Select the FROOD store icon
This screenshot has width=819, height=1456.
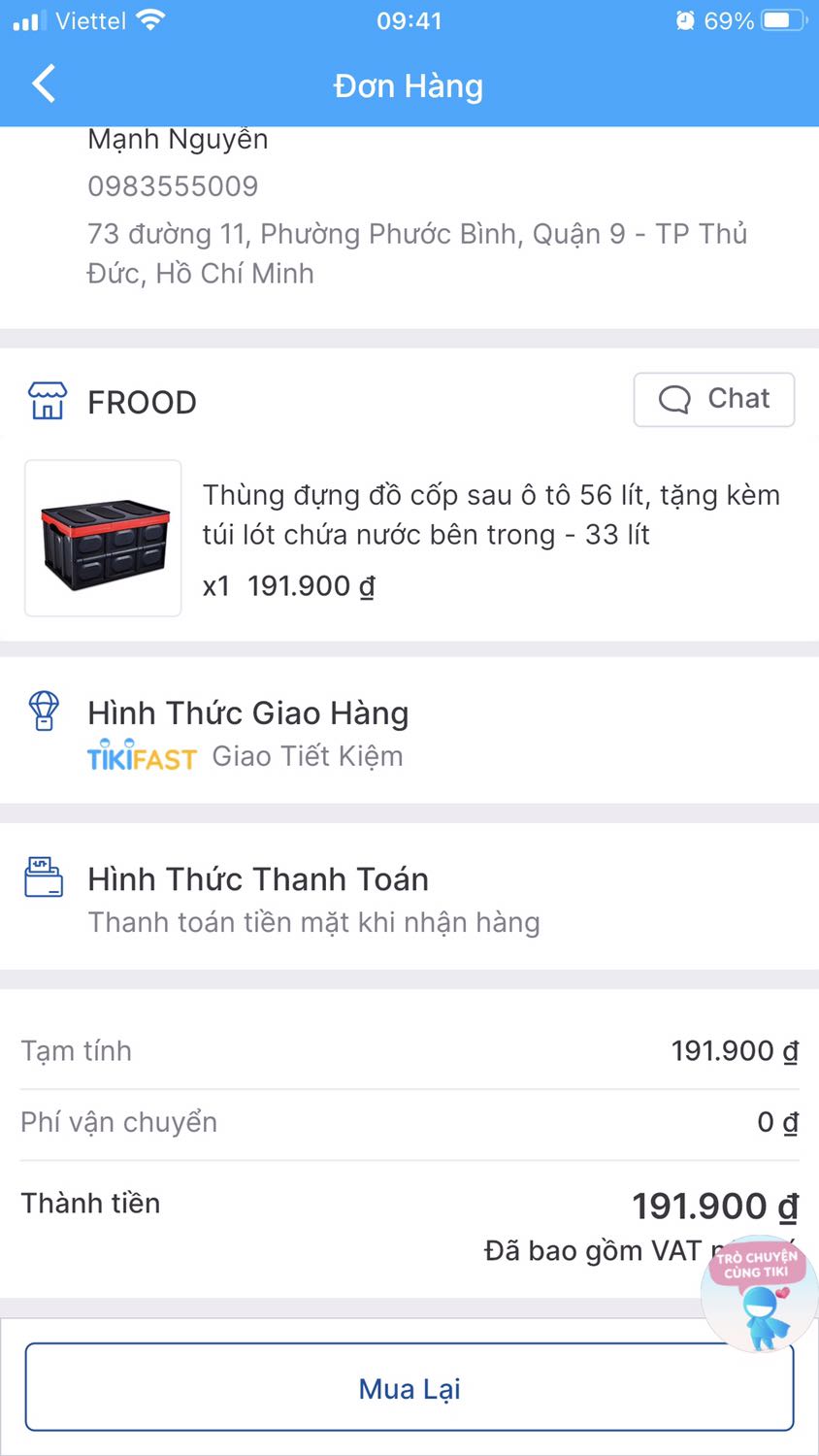pyautogui.click(x=44, y=400)
